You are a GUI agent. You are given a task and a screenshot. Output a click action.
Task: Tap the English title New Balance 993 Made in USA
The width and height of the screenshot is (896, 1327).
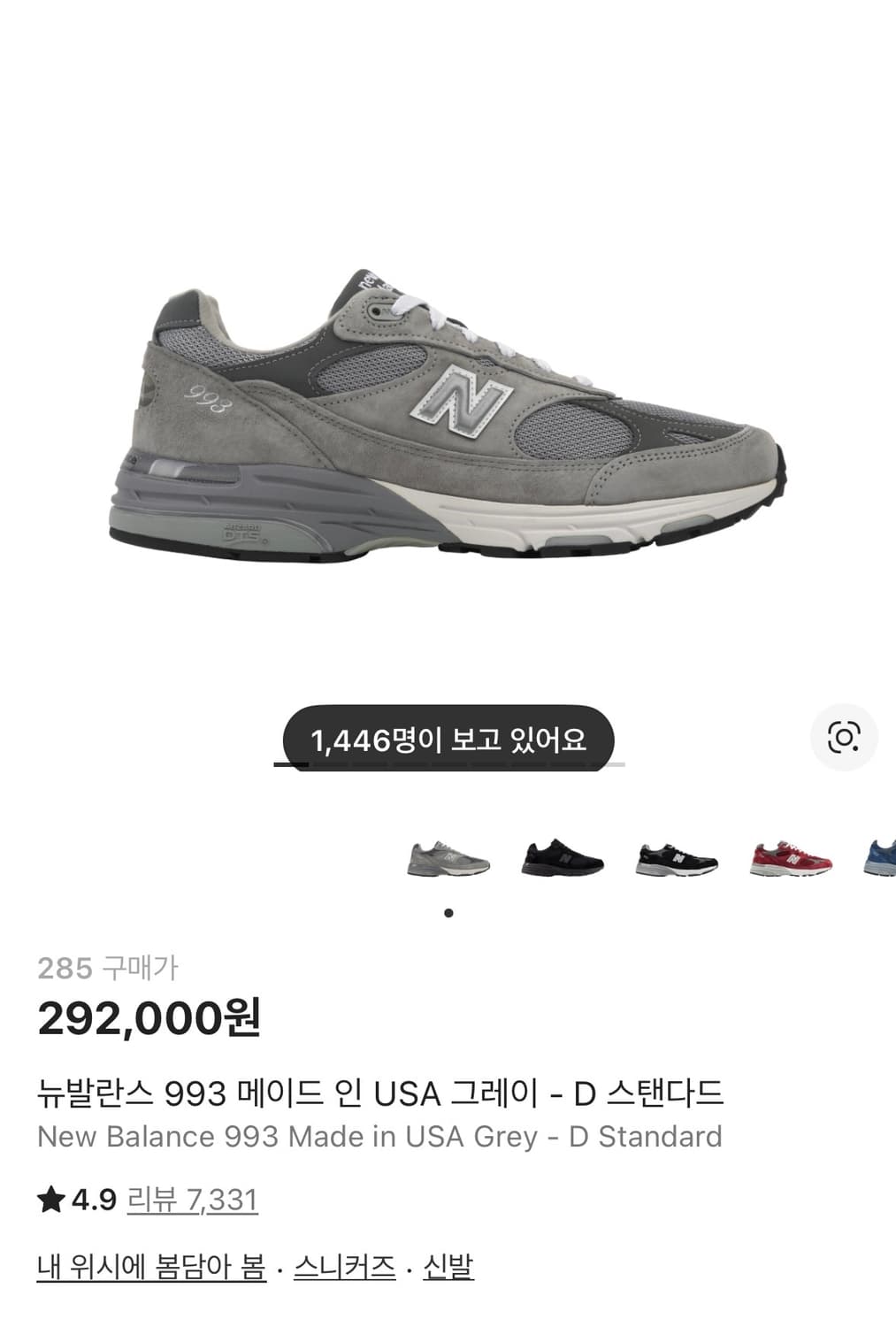[x=379, y=1138]
